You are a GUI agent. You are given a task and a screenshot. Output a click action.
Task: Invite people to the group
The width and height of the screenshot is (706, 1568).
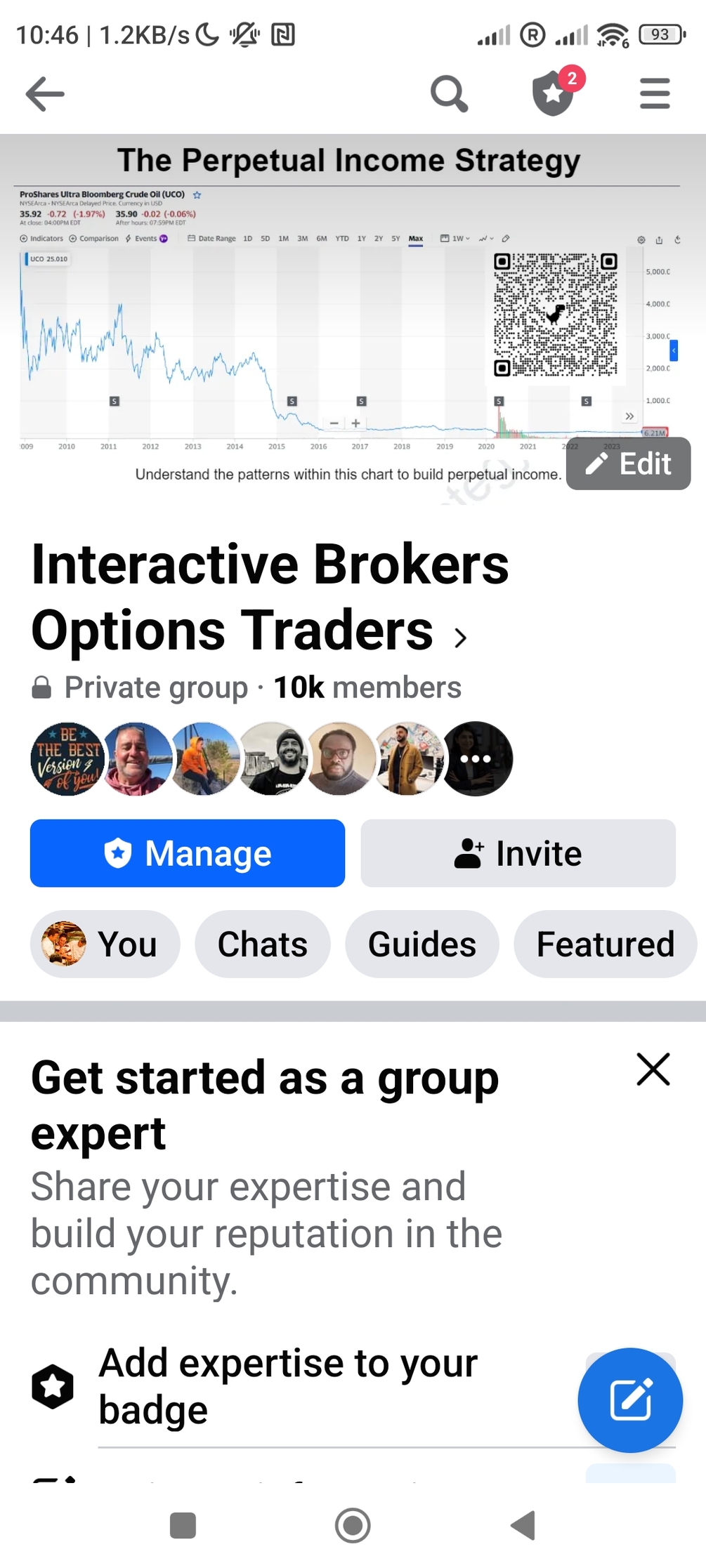pyautogui.click(x=518, y=853)
